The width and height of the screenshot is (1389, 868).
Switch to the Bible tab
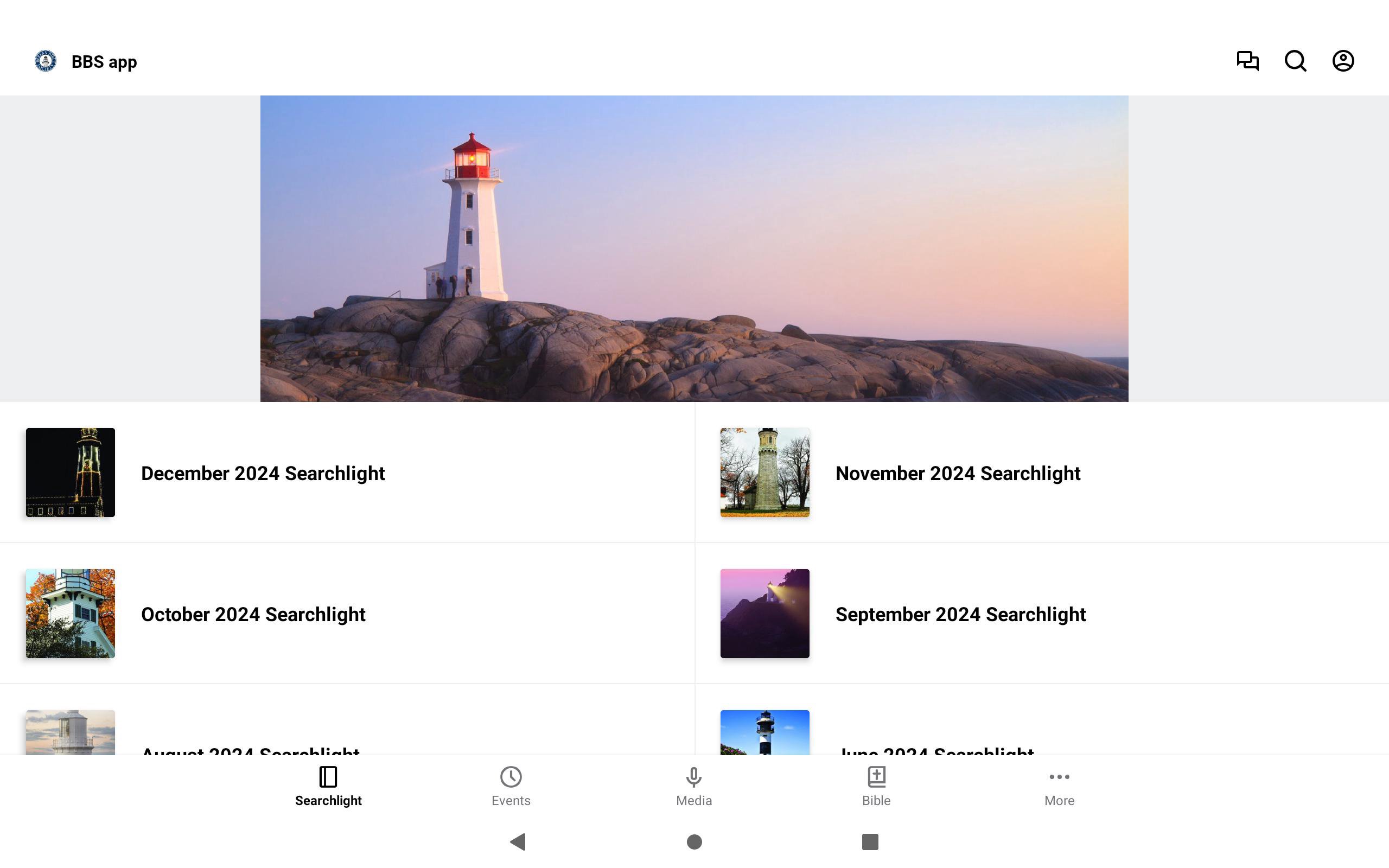coord(876,787)
